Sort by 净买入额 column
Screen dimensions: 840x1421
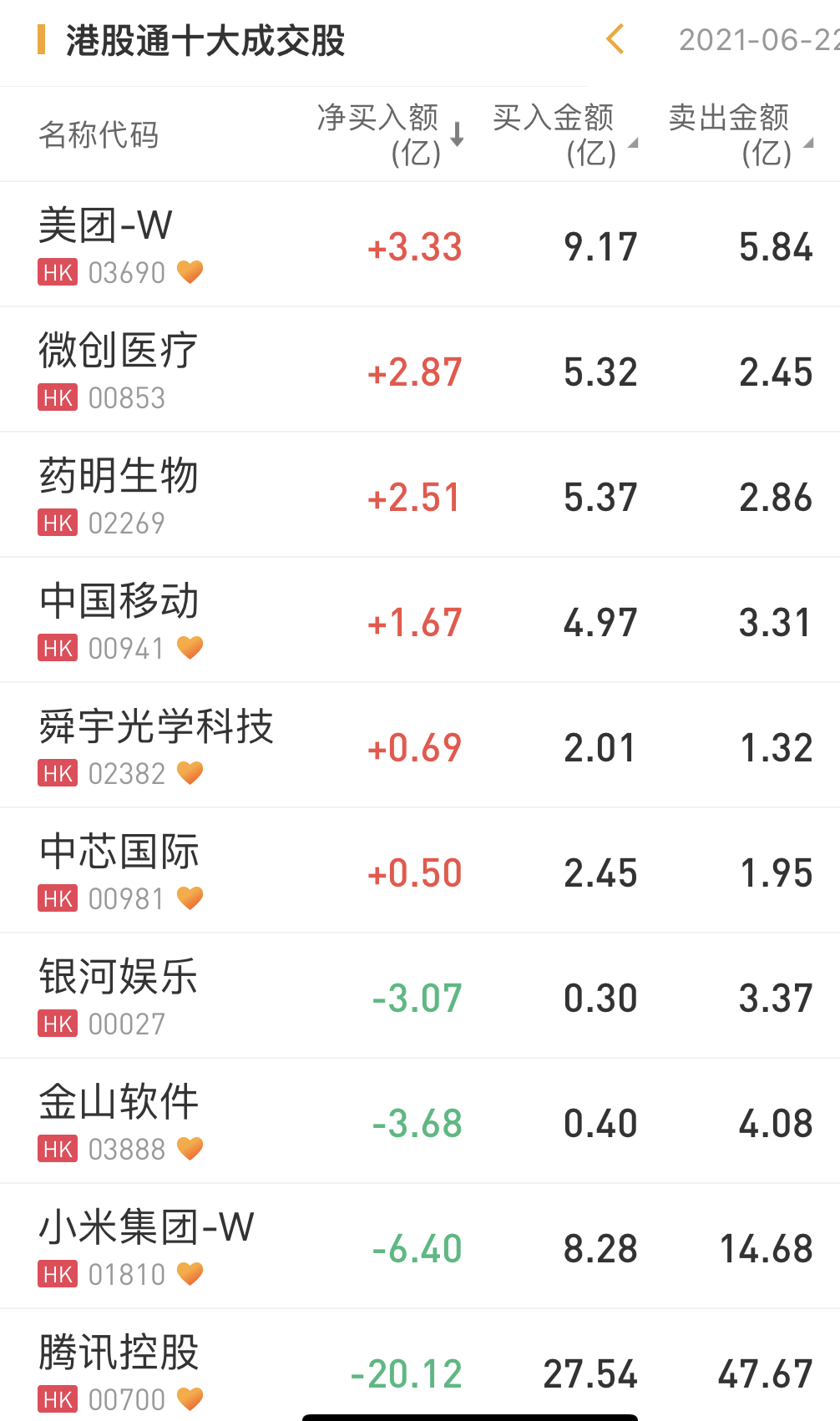click(x=389, y=134)
